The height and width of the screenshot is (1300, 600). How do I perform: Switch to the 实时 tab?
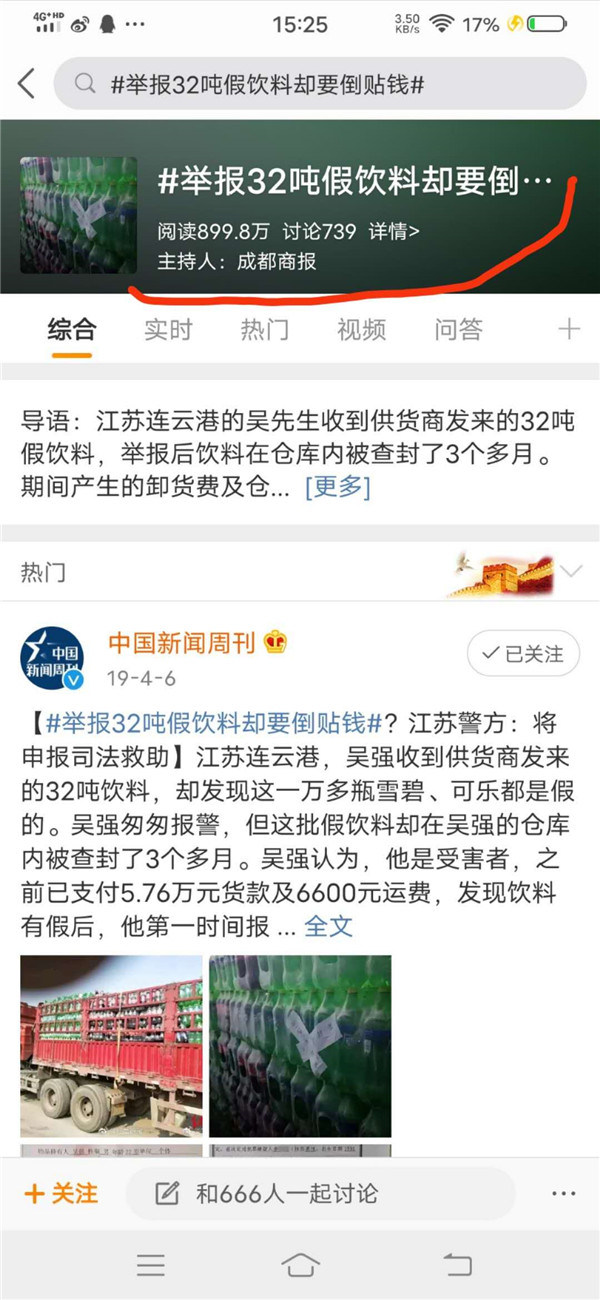(x=168, y=329)
